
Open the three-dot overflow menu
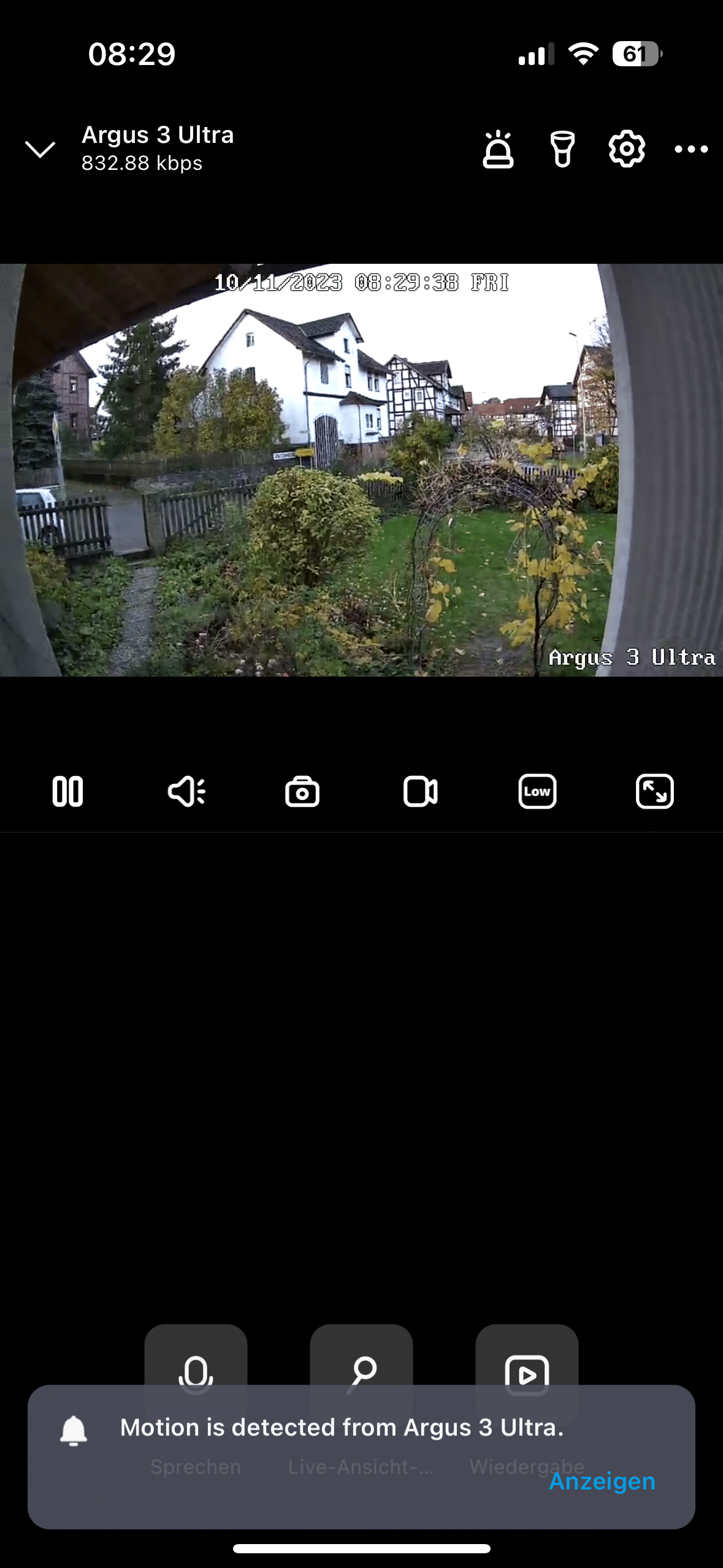pos(691,149)
